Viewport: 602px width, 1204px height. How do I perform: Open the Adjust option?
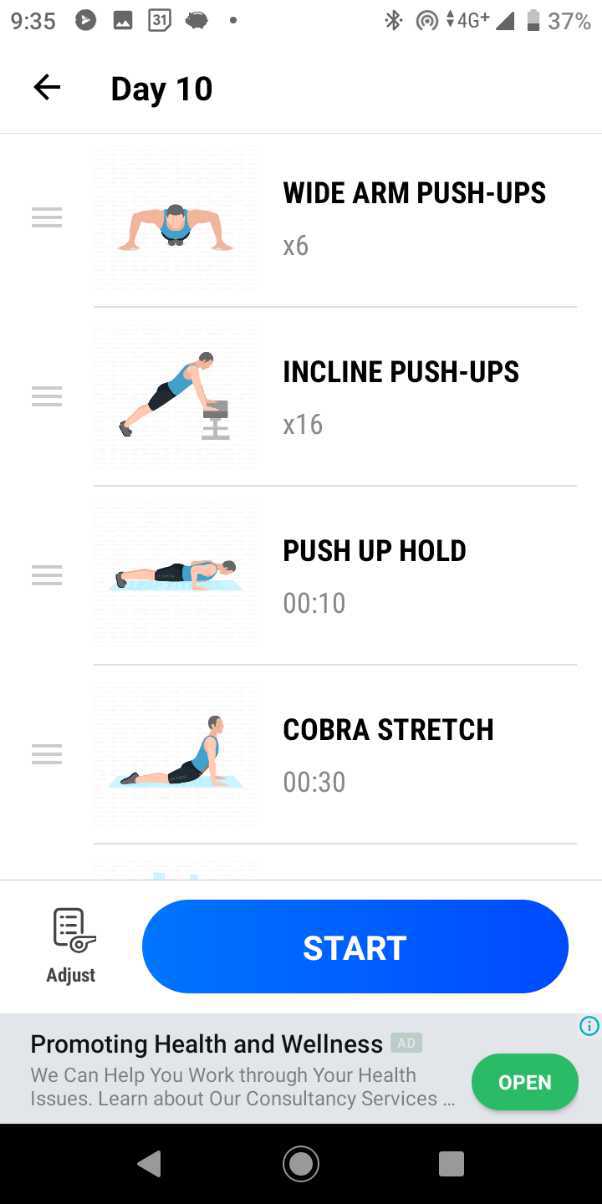coord(71,945)
